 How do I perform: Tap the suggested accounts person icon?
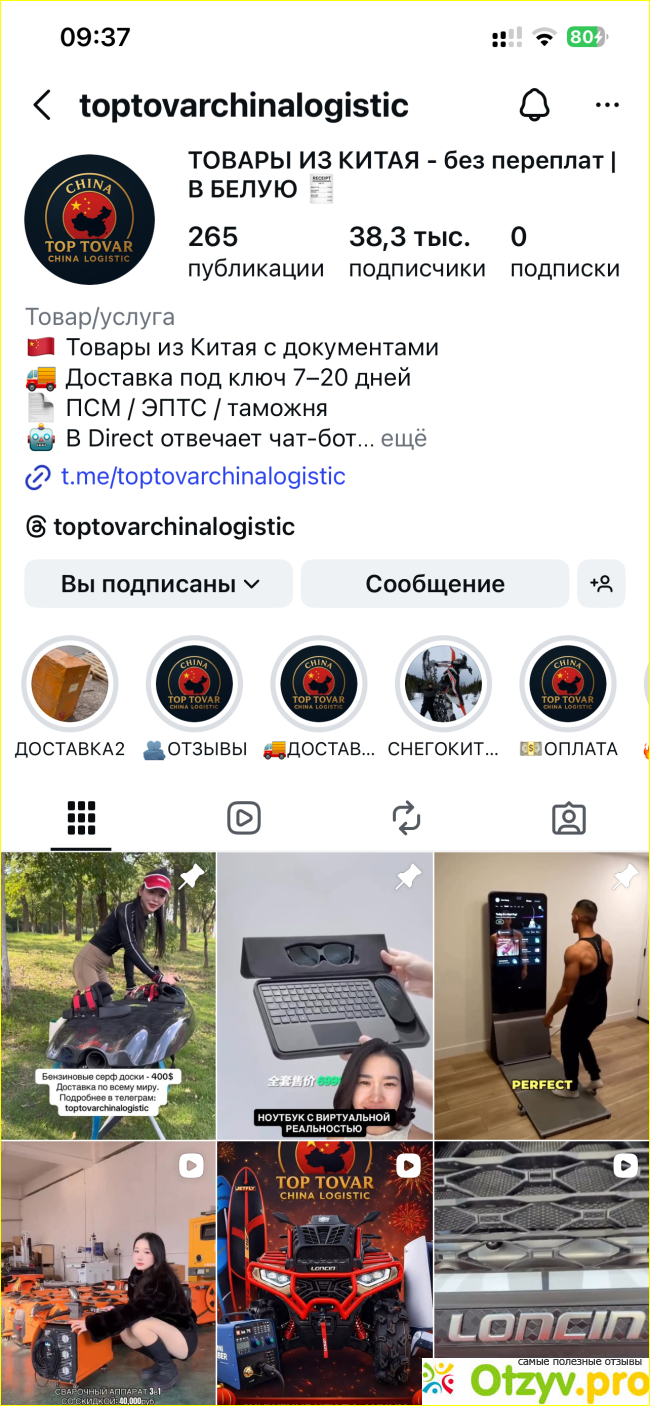(x=601, y=584)
